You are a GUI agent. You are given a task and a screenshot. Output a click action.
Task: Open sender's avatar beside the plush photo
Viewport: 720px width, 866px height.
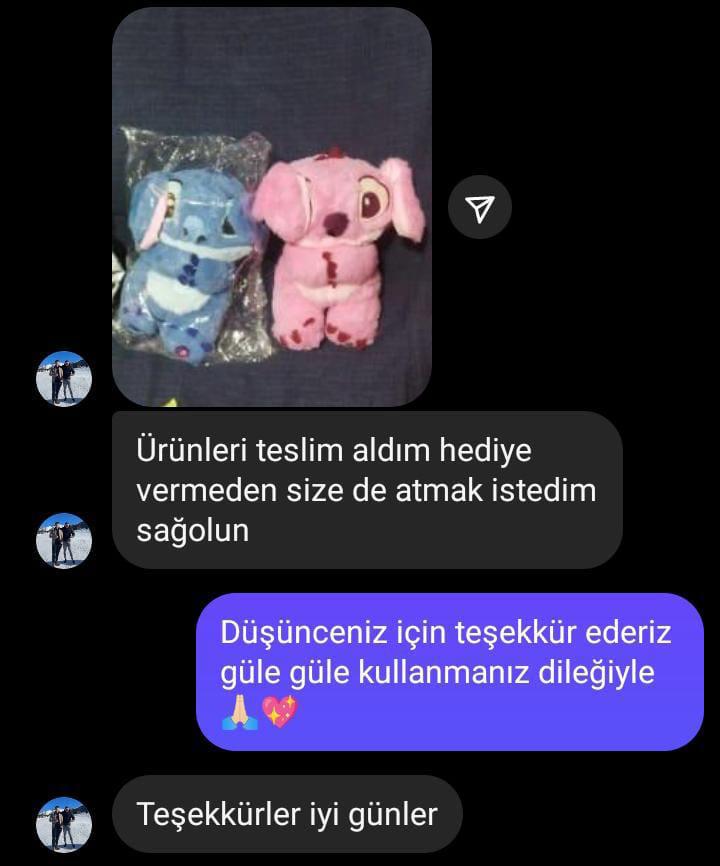64,378
